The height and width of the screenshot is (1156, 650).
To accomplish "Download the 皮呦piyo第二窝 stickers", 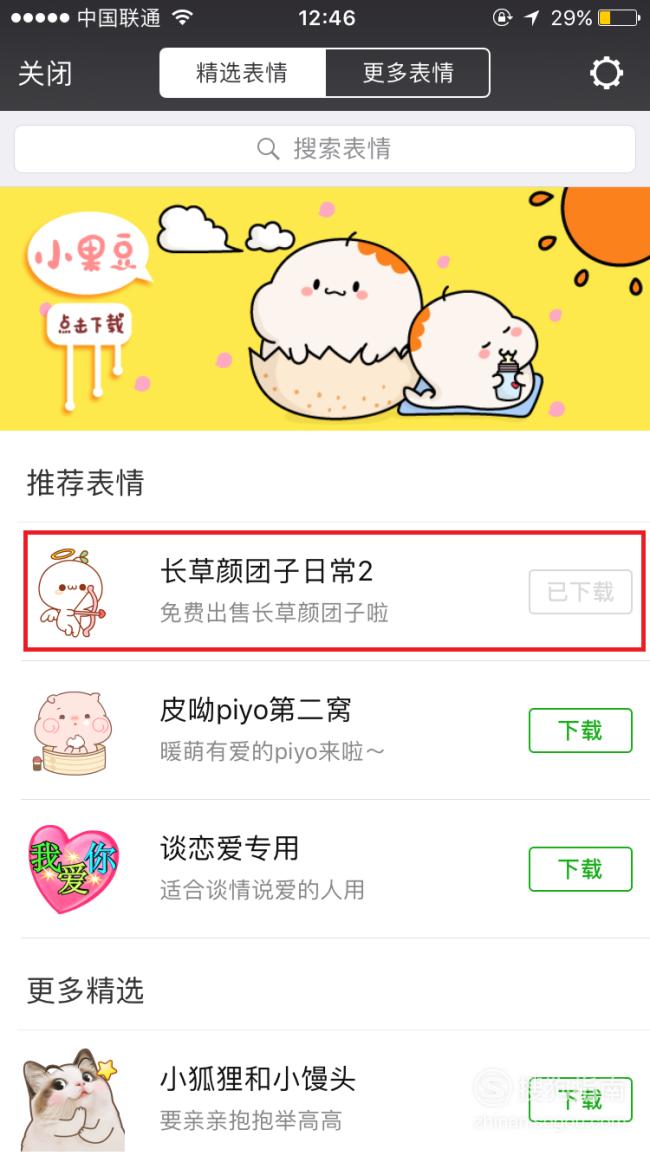I will [x=581, y=731].
